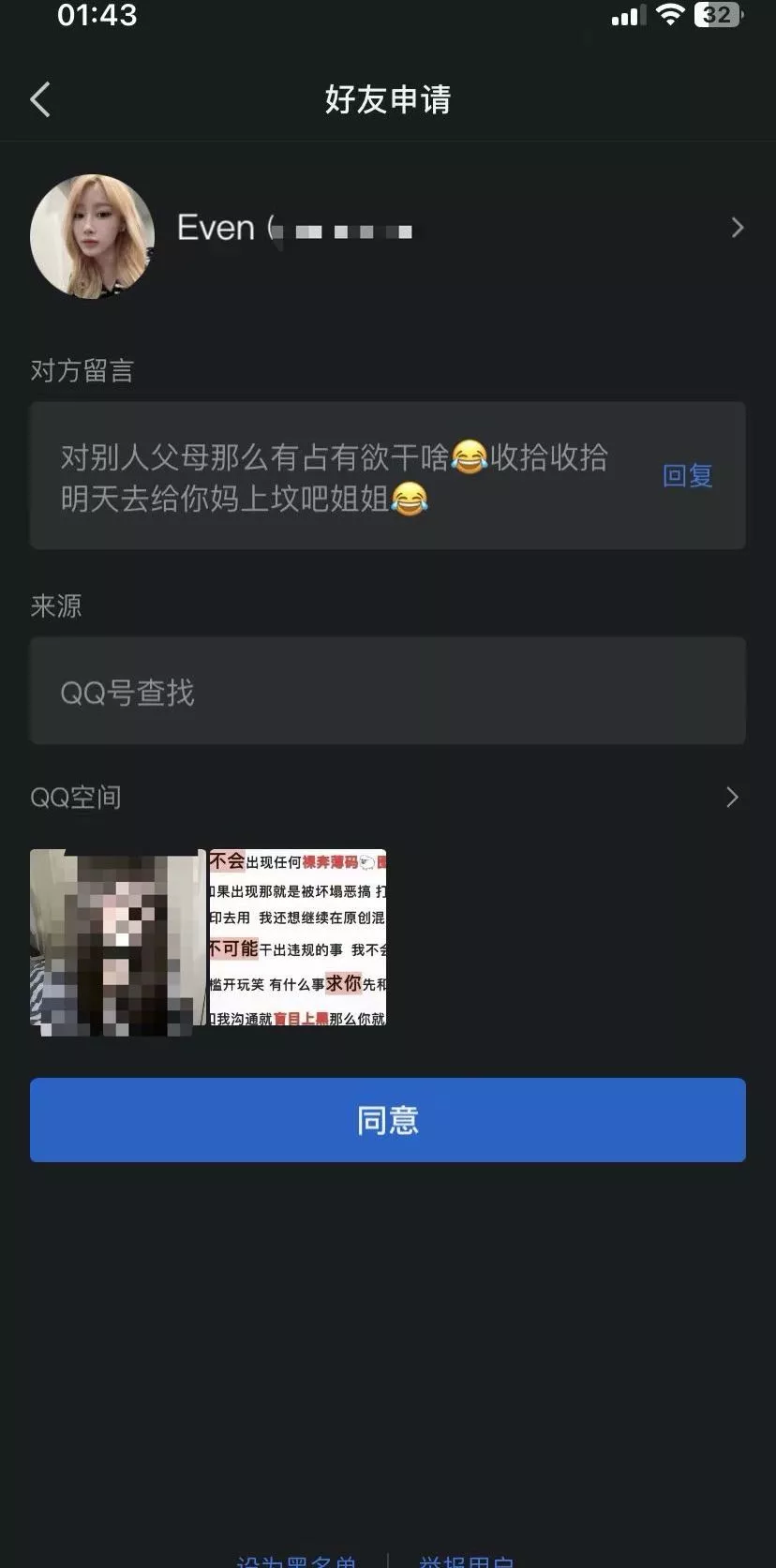Tap 举报用户 to report this user

pyautogui.click(x=466, y=1560)
